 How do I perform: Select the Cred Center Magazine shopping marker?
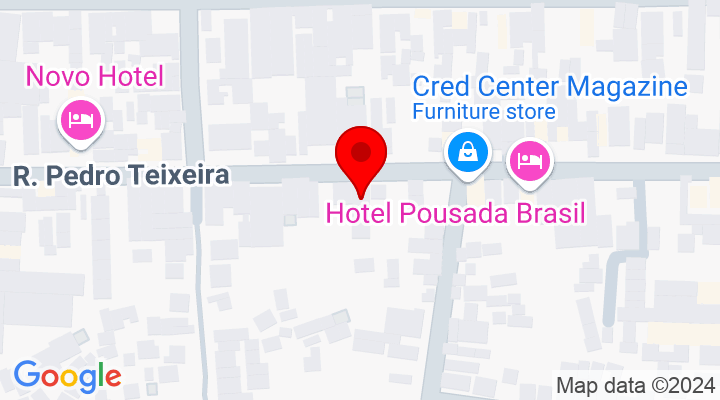(x=467, y=153)
